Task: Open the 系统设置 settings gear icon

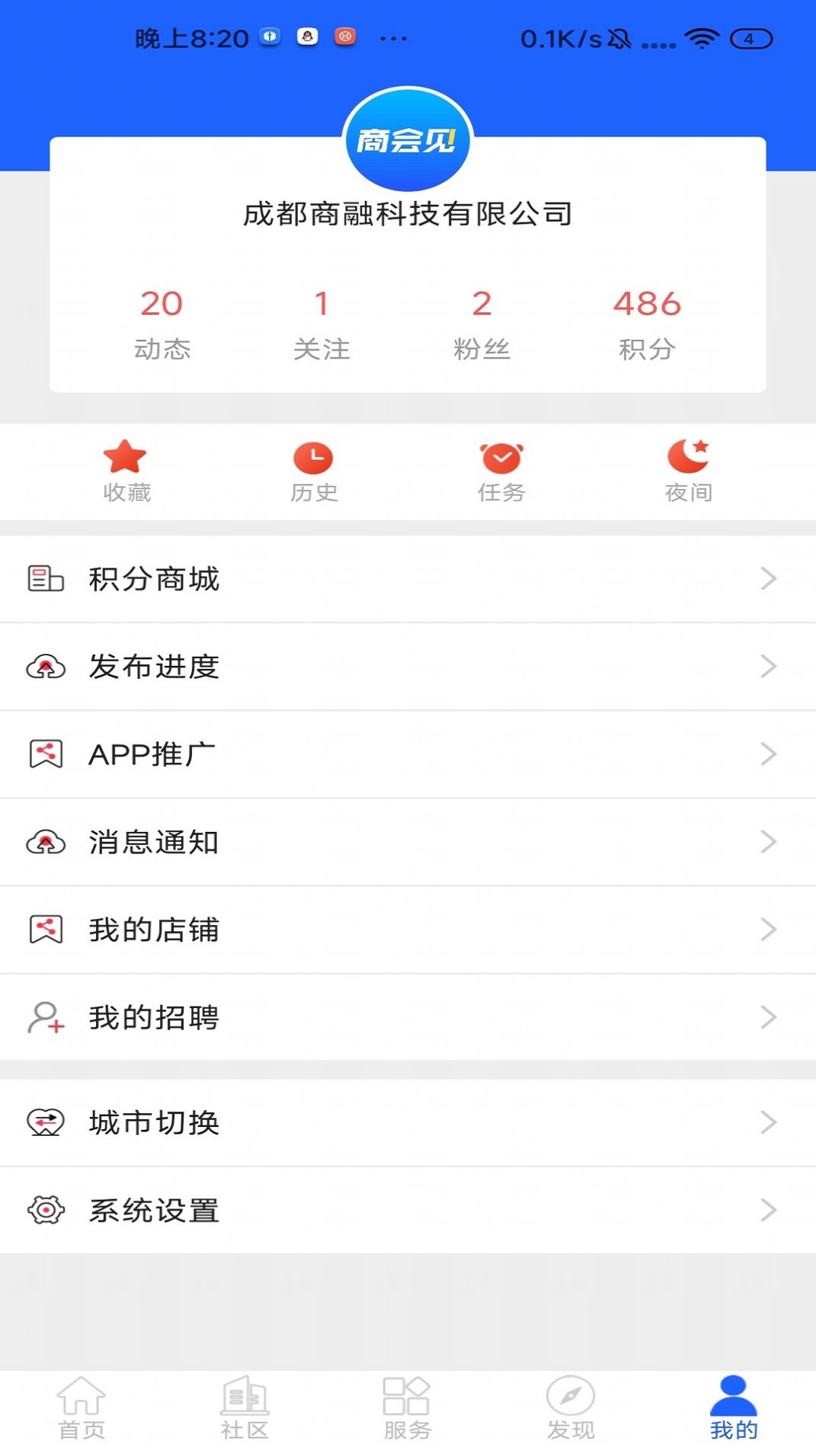Action: click(x=45, y=1210)
